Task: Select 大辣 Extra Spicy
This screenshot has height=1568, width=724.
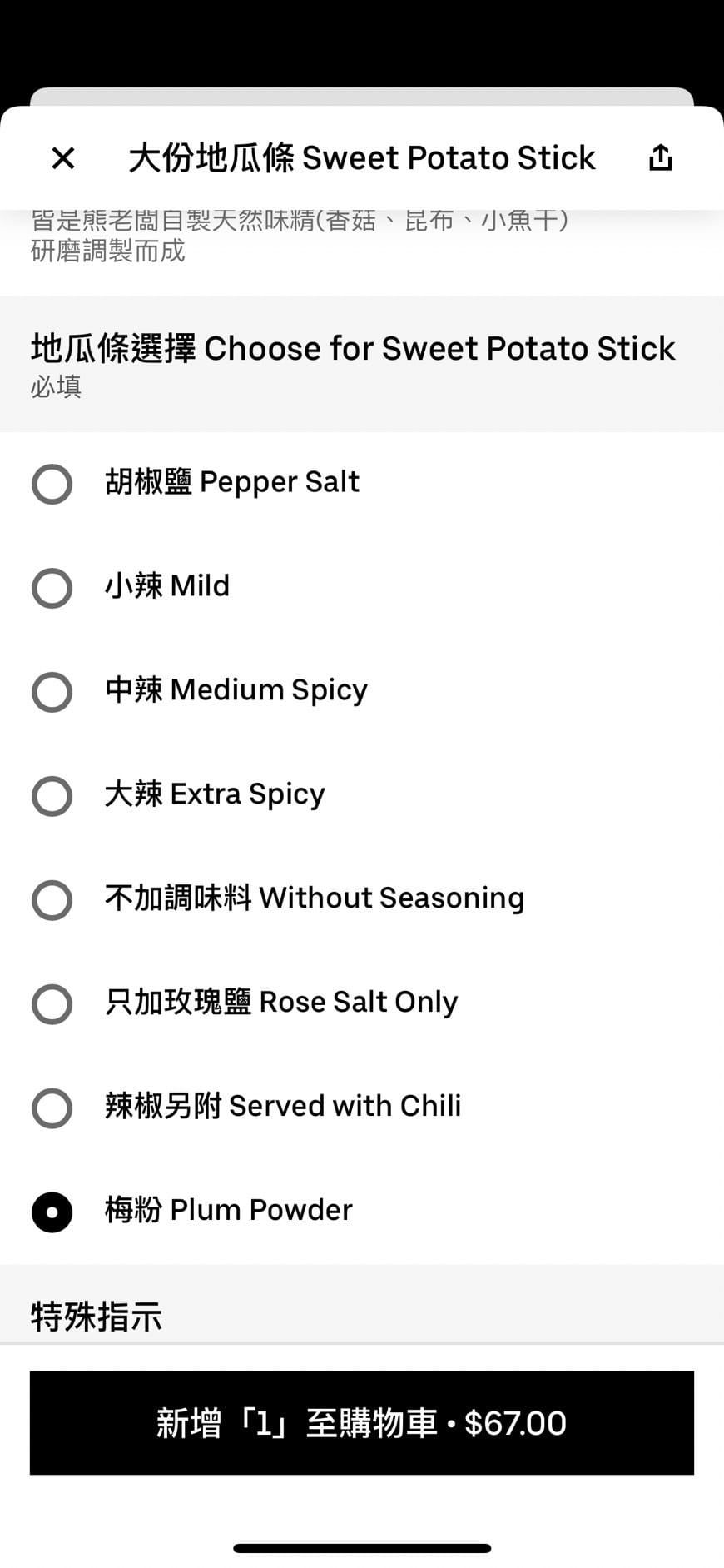Action: pyautogui.click(x=52, y=796)
